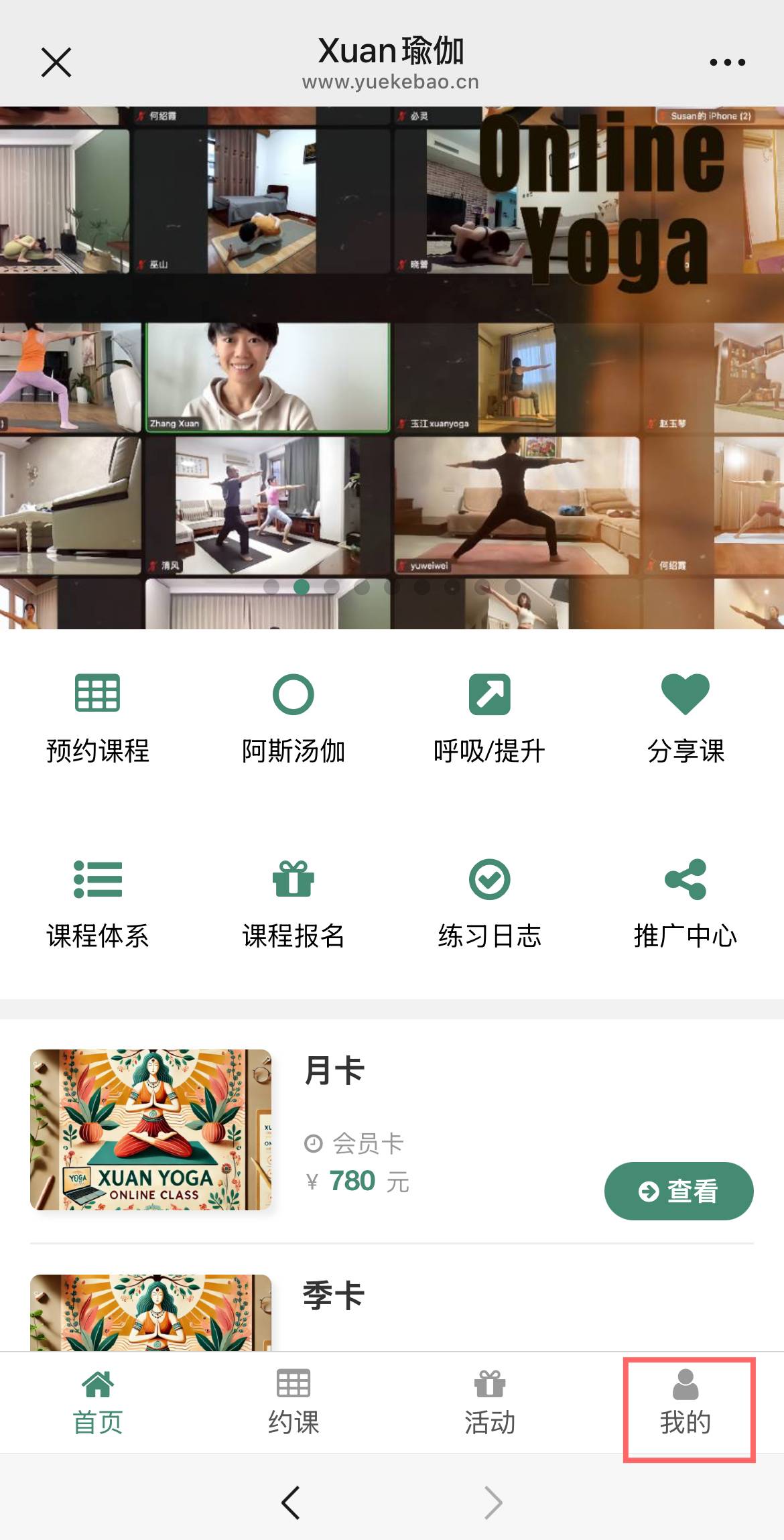Open the 推广中心 promotion center
The height and width of the screenshot is (1540, 784).
click(685, 903)
